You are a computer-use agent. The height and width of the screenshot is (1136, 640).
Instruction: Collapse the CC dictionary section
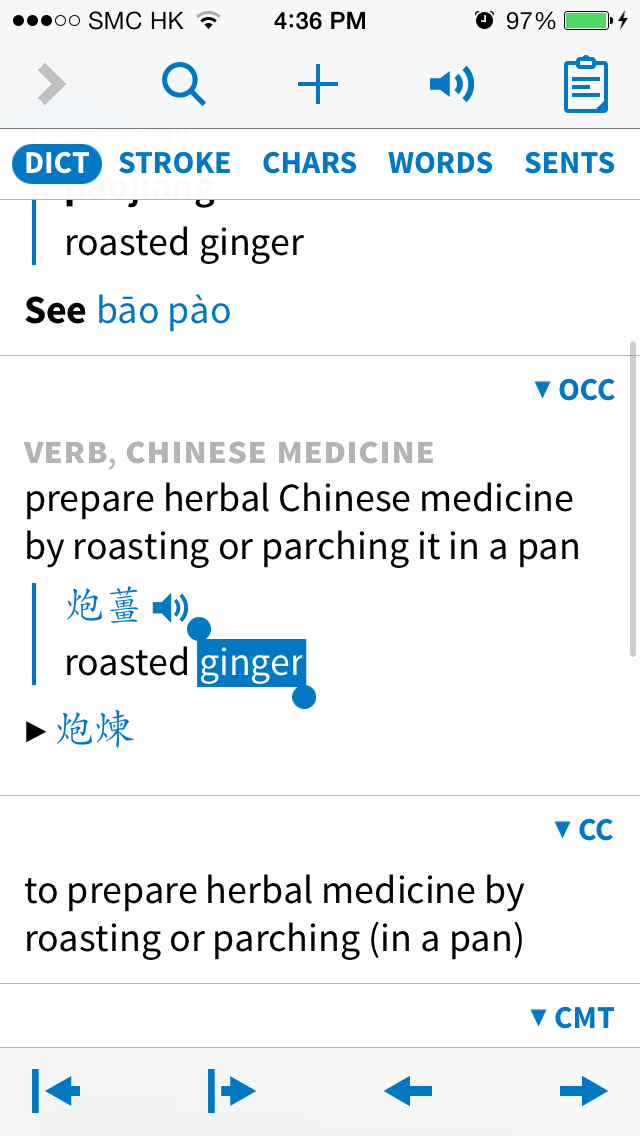click(x=583, y=830)
